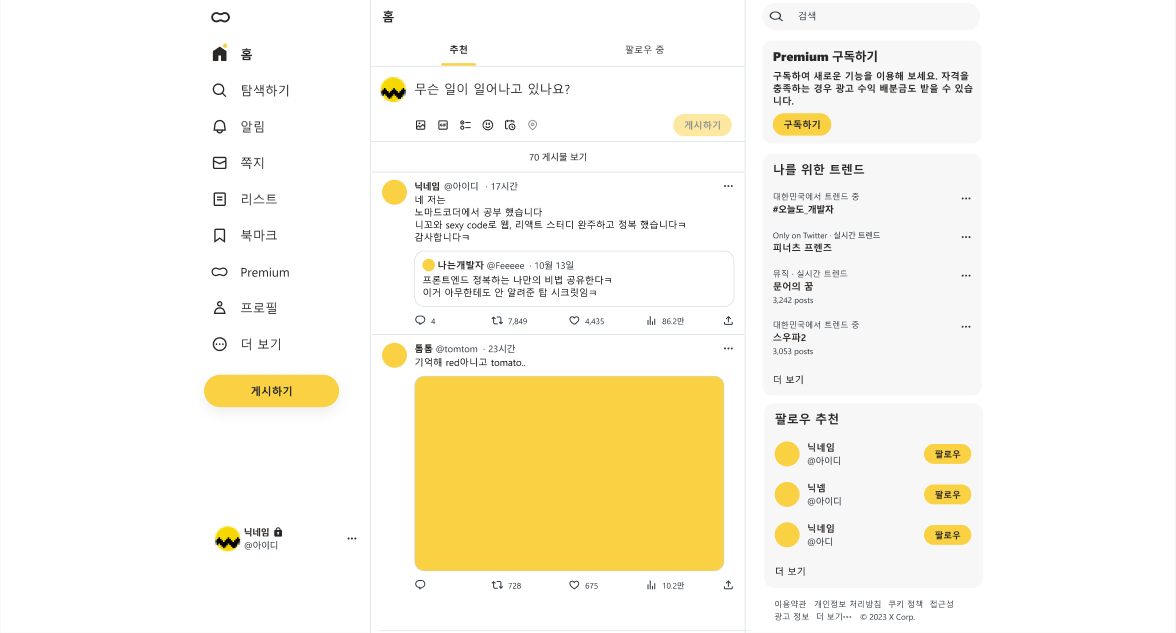Add an image to the new post
Viewport: 1176px width, 633px height.
tap(421, 125)
